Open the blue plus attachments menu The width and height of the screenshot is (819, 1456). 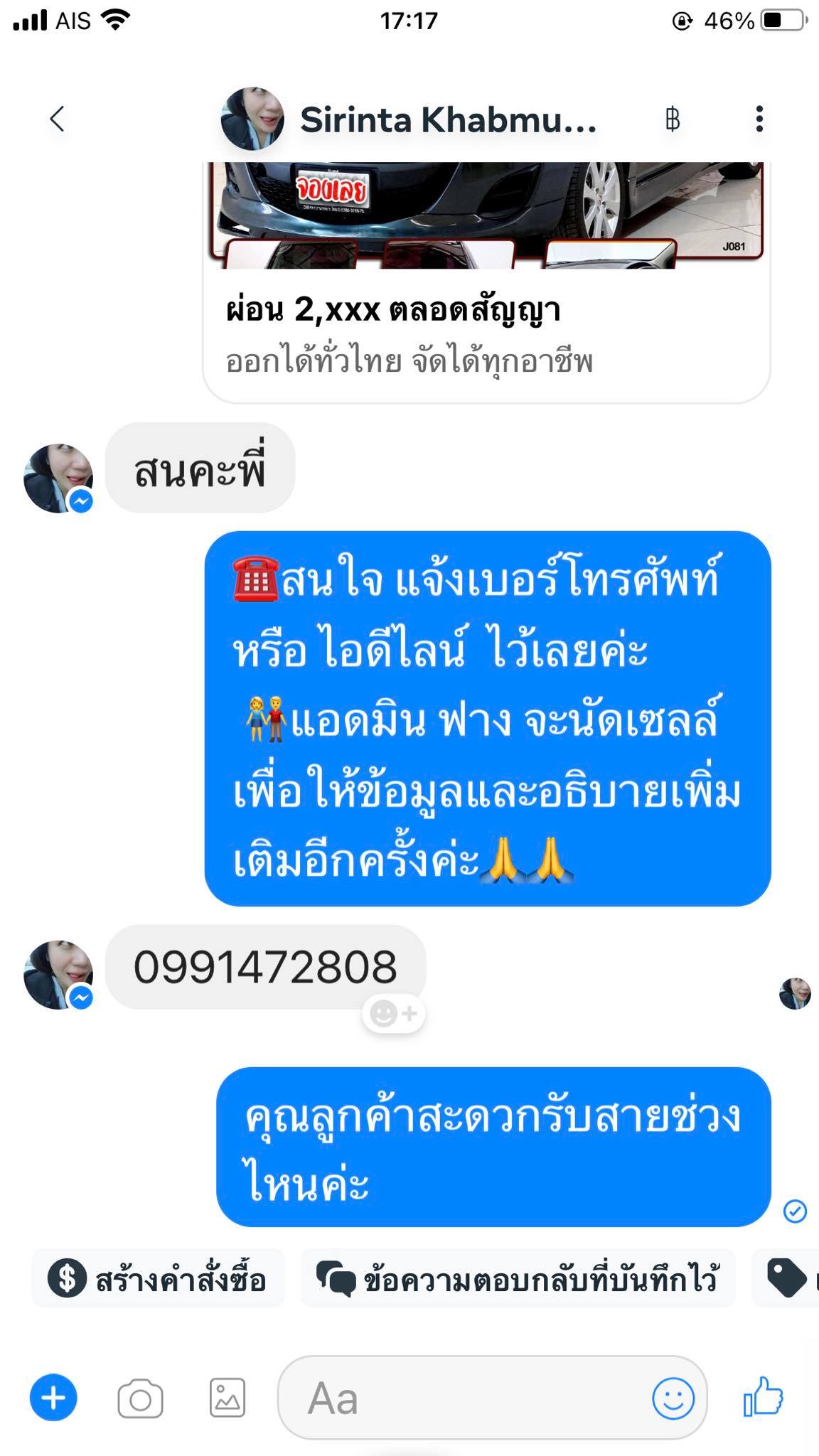tap(53, 1398)
